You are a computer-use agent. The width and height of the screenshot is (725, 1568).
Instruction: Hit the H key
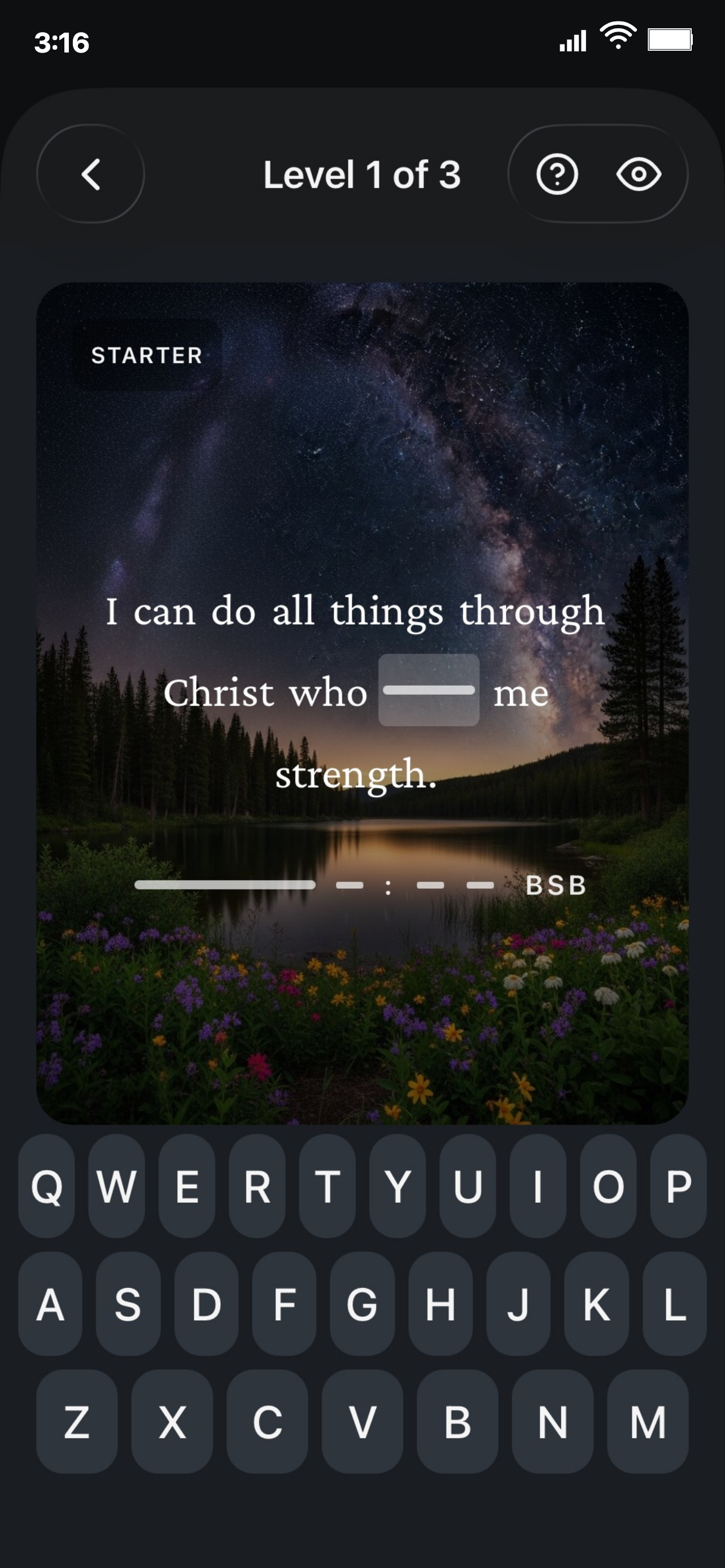coord(440,1303)
